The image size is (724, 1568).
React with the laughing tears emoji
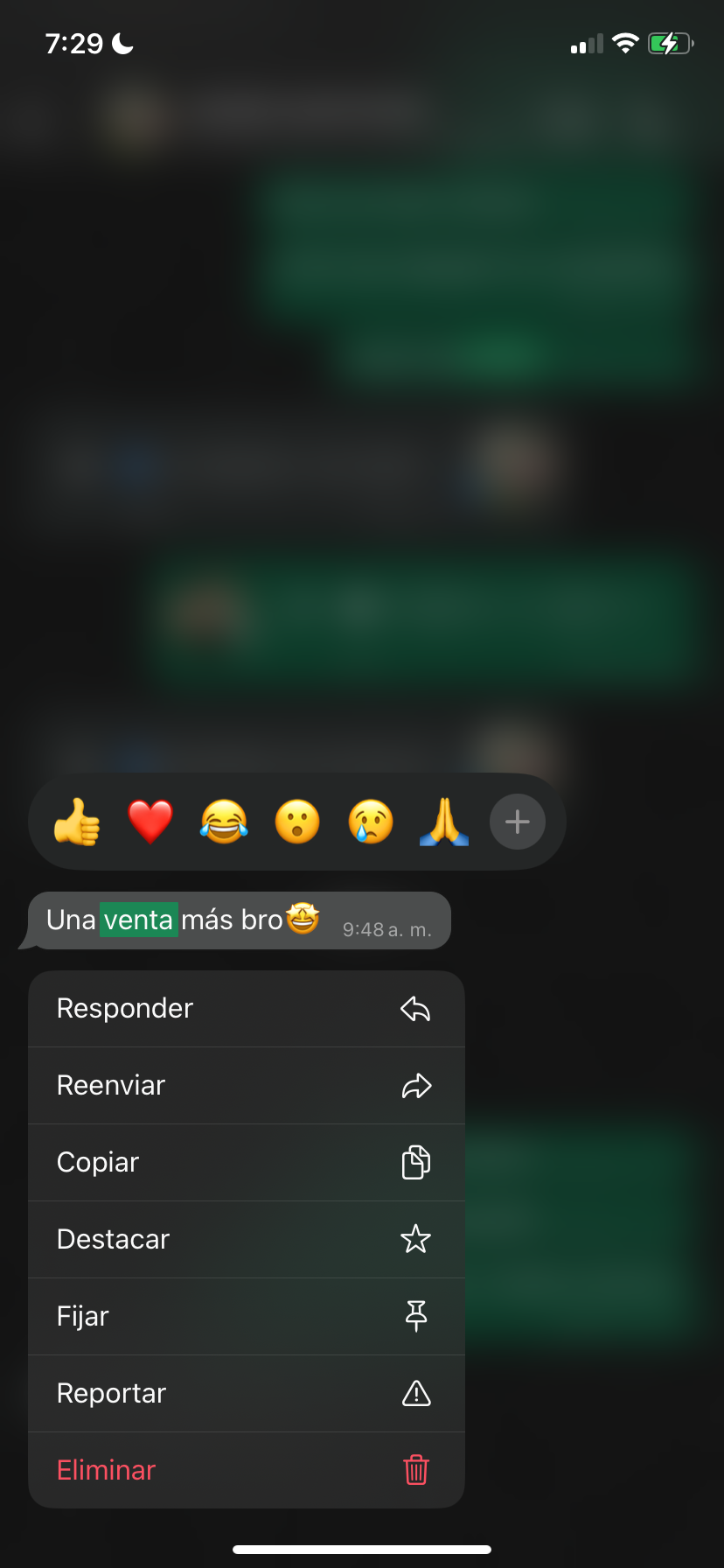pos(224,822)
